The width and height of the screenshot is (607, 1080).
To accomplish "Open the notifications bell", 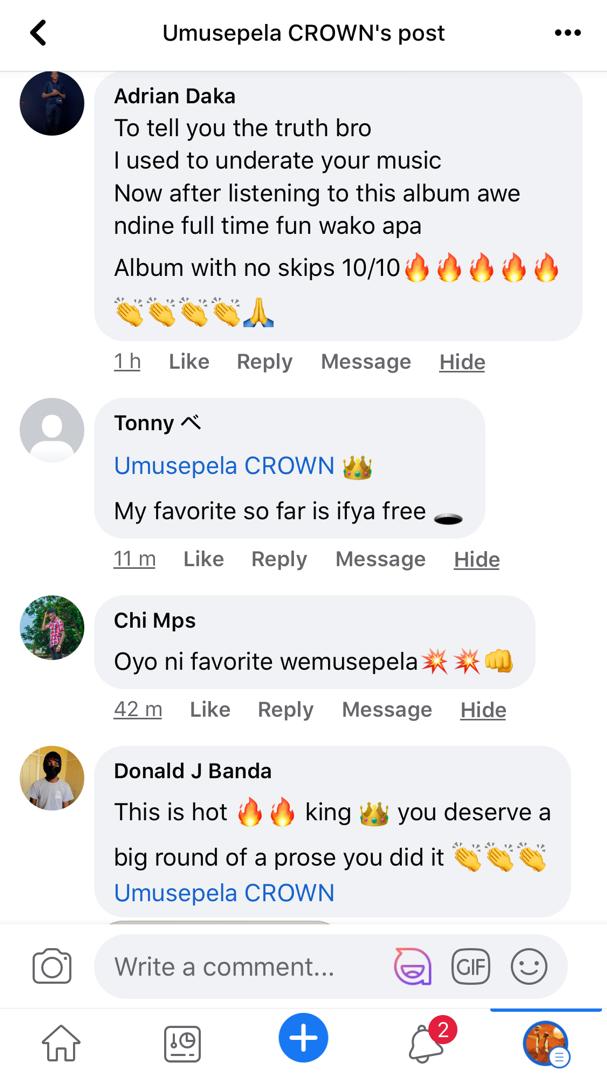I will click(426, 1043).
